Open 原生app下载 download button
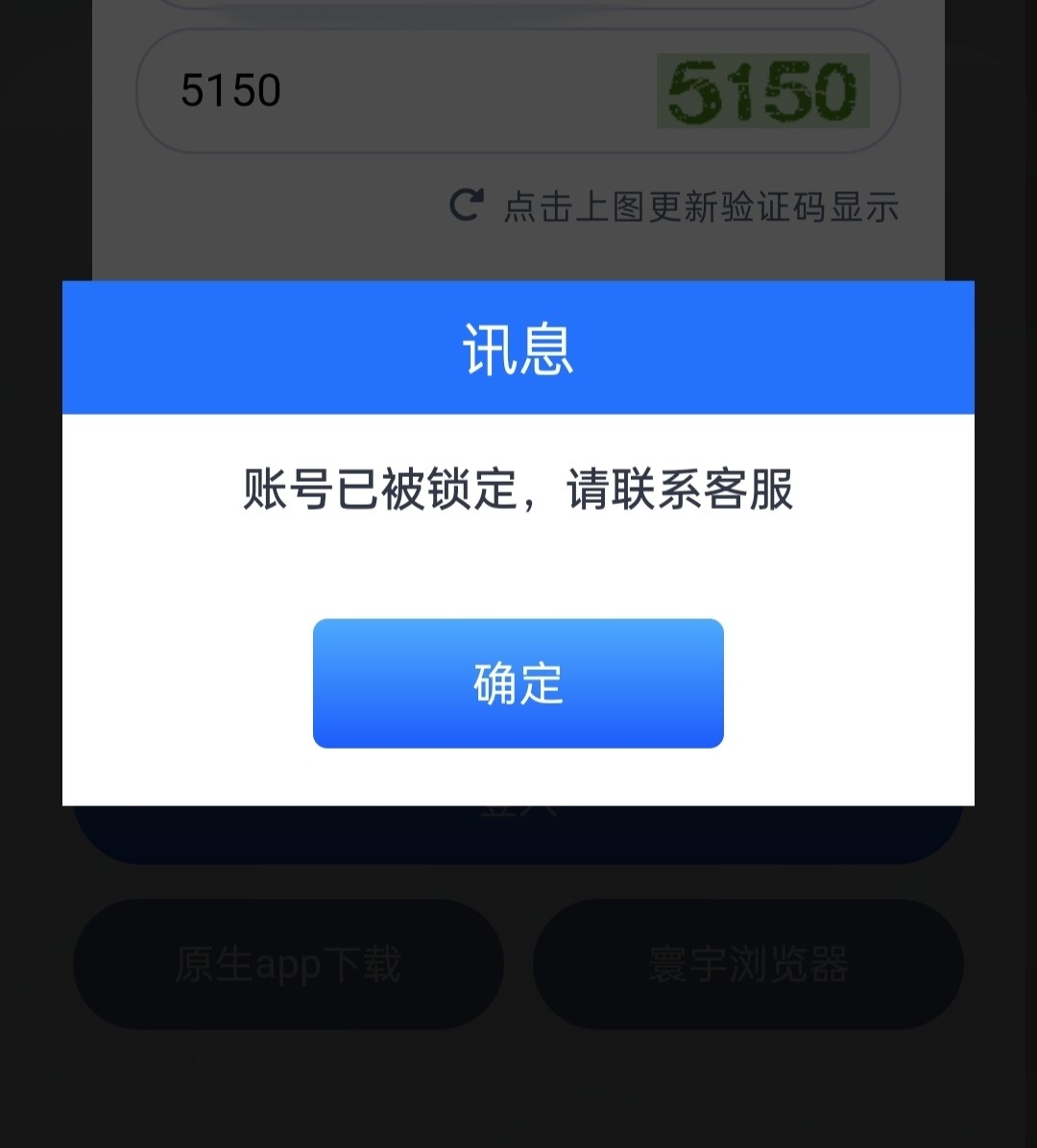 click(288, 964)
